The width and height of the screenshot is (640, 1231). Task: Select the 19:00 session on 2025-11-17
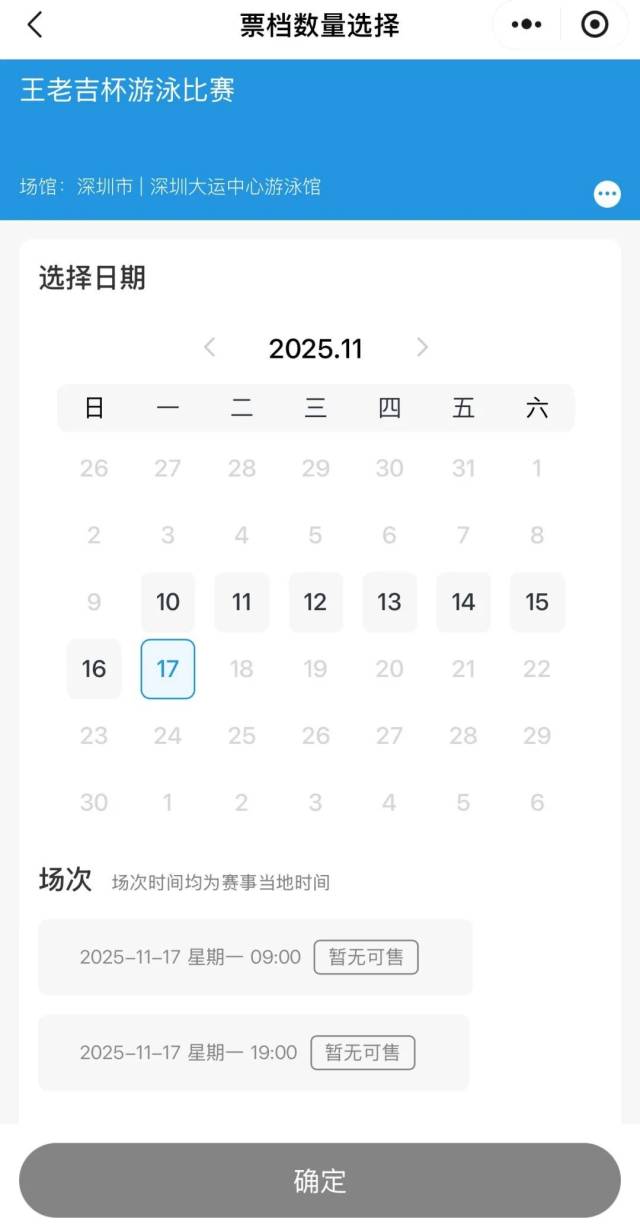(253, 1052)
